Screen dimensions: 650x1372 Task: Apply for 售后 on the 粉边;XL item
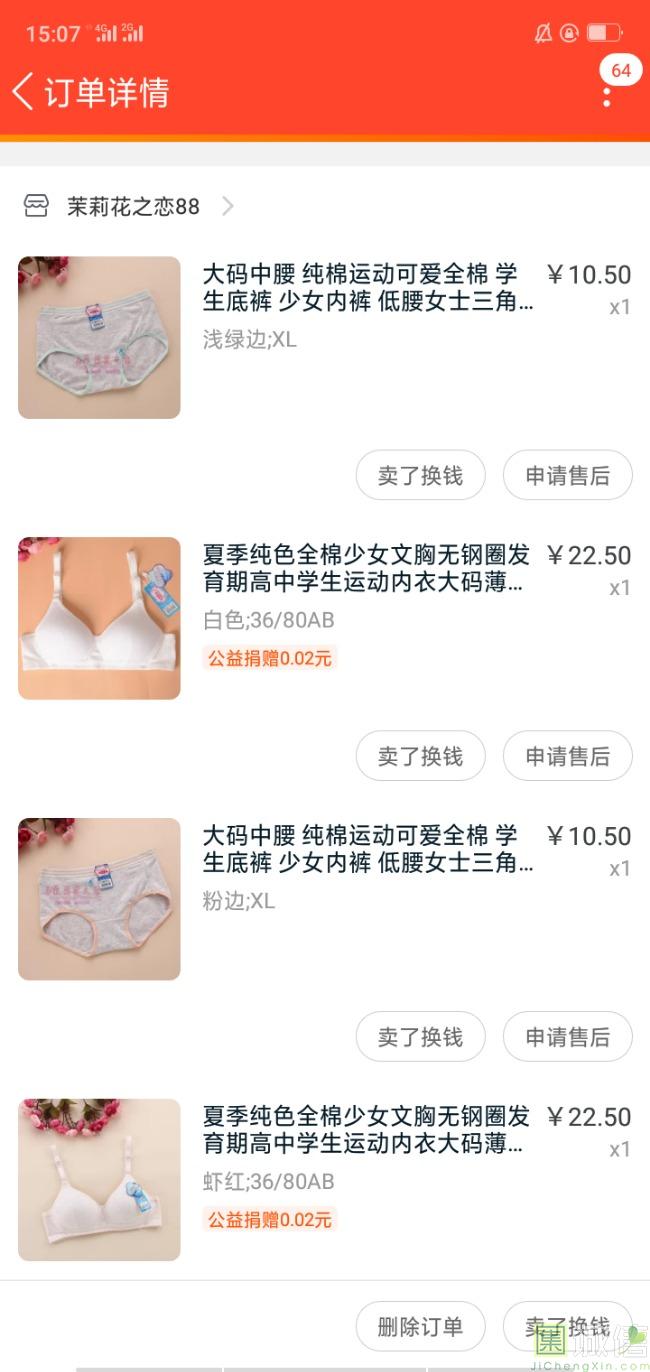[x=567, y=1037]
